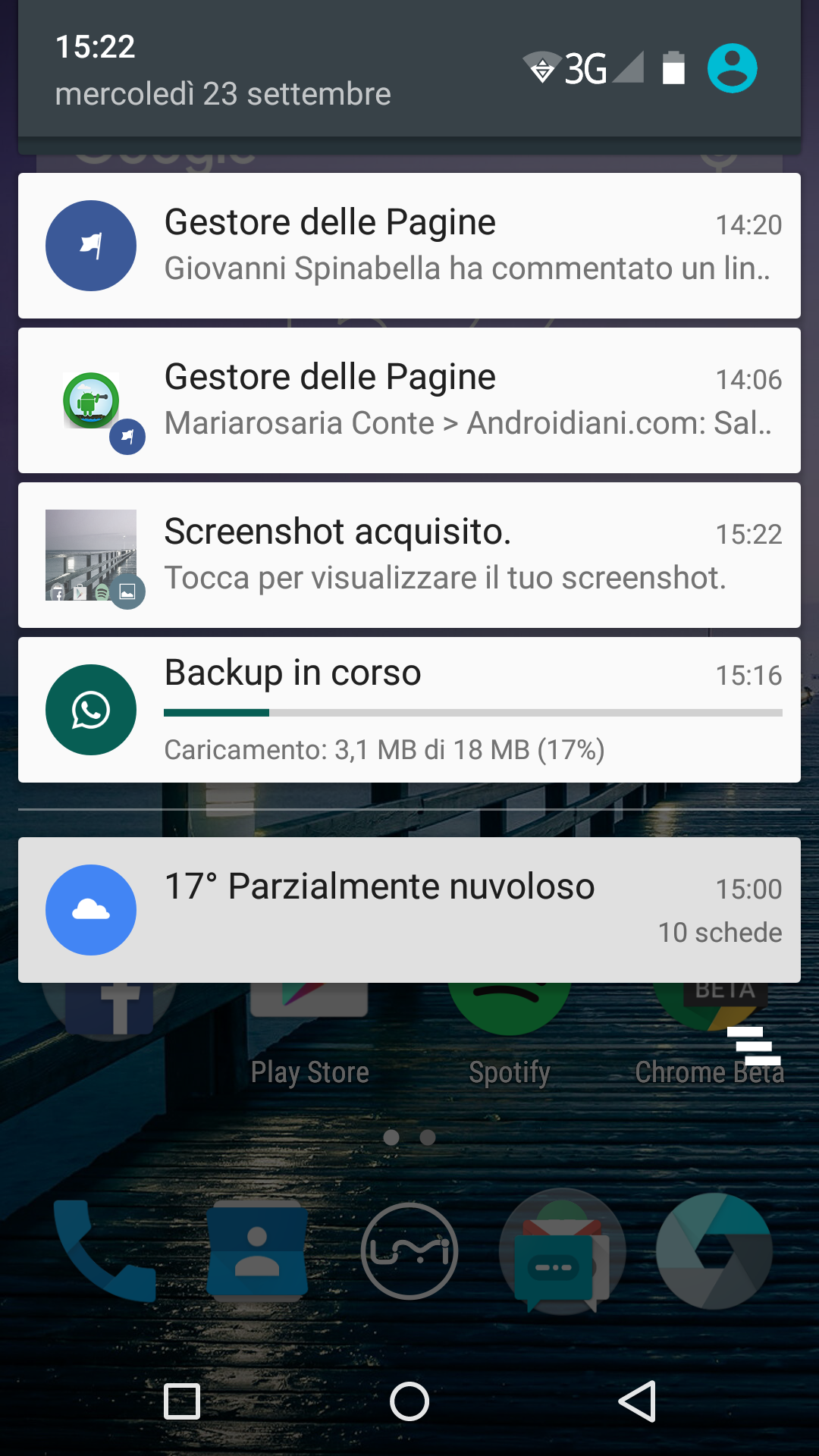Tap the home navigation button
819x1456 pixels.
409,1401
